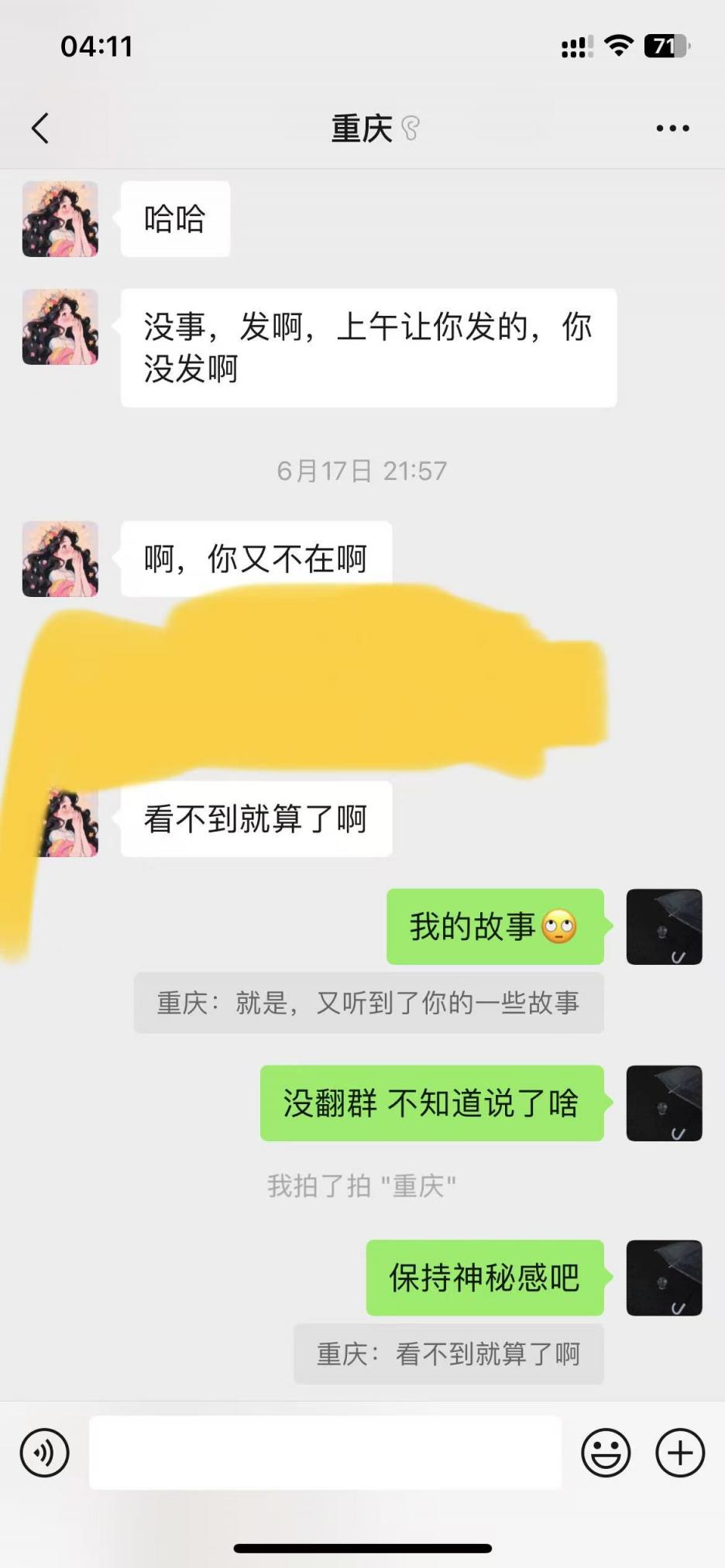Image resolution: width=725 pixels, height=1568 pixels.
Task: Go back to the chat list
Action: click(40, 129)
